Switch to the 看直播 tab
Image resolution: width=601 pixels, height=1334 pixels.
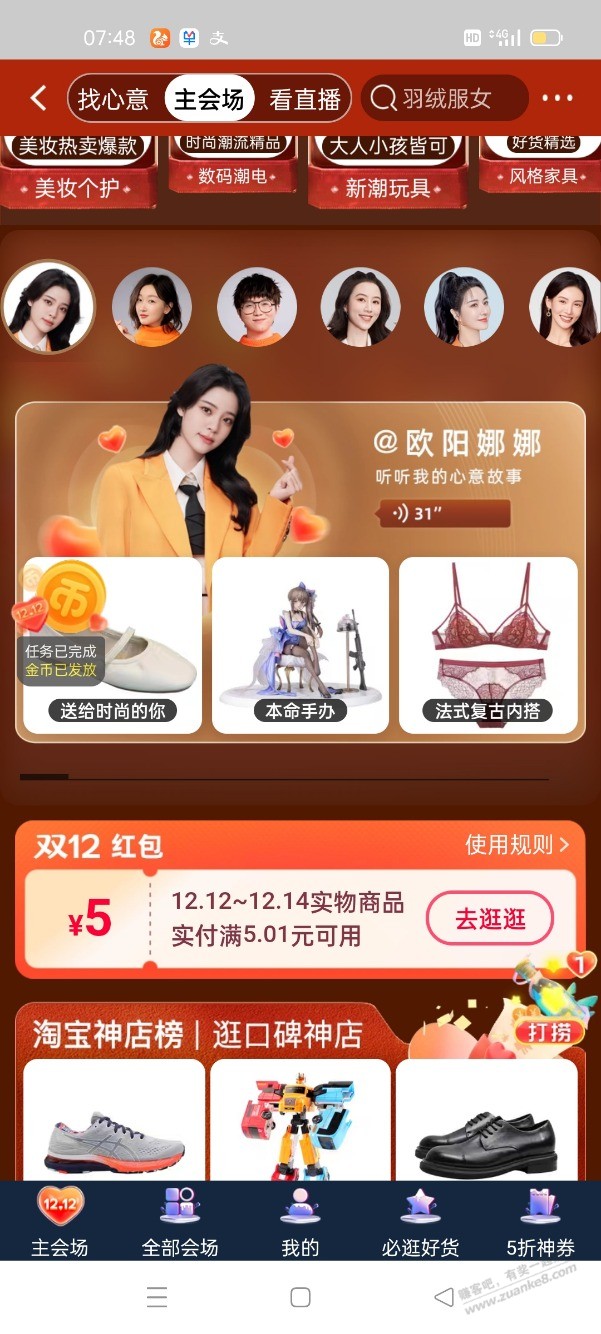pyautogui.click(x=304, y=99)
